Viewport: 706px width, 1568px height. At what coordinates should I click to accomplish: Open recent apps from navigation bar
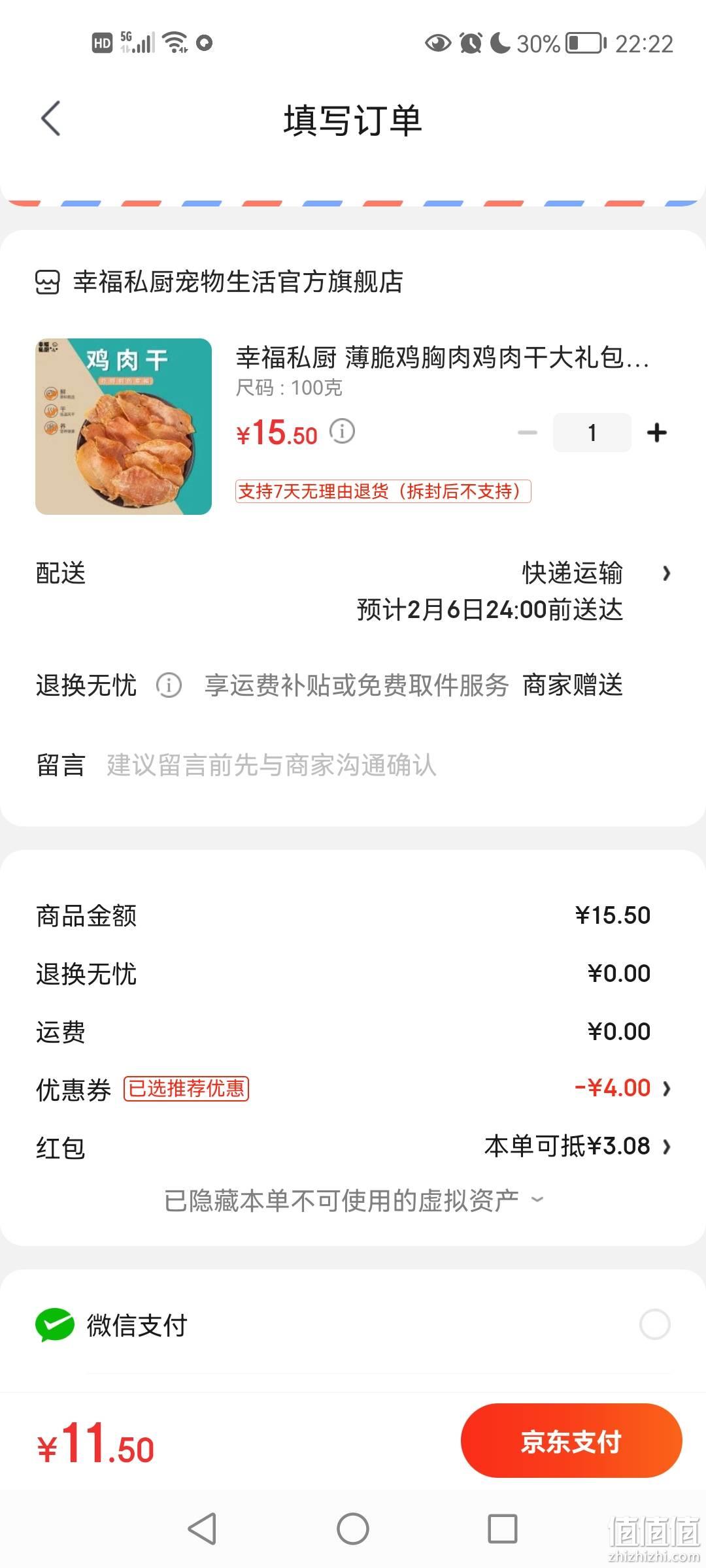coord(503,1529)
